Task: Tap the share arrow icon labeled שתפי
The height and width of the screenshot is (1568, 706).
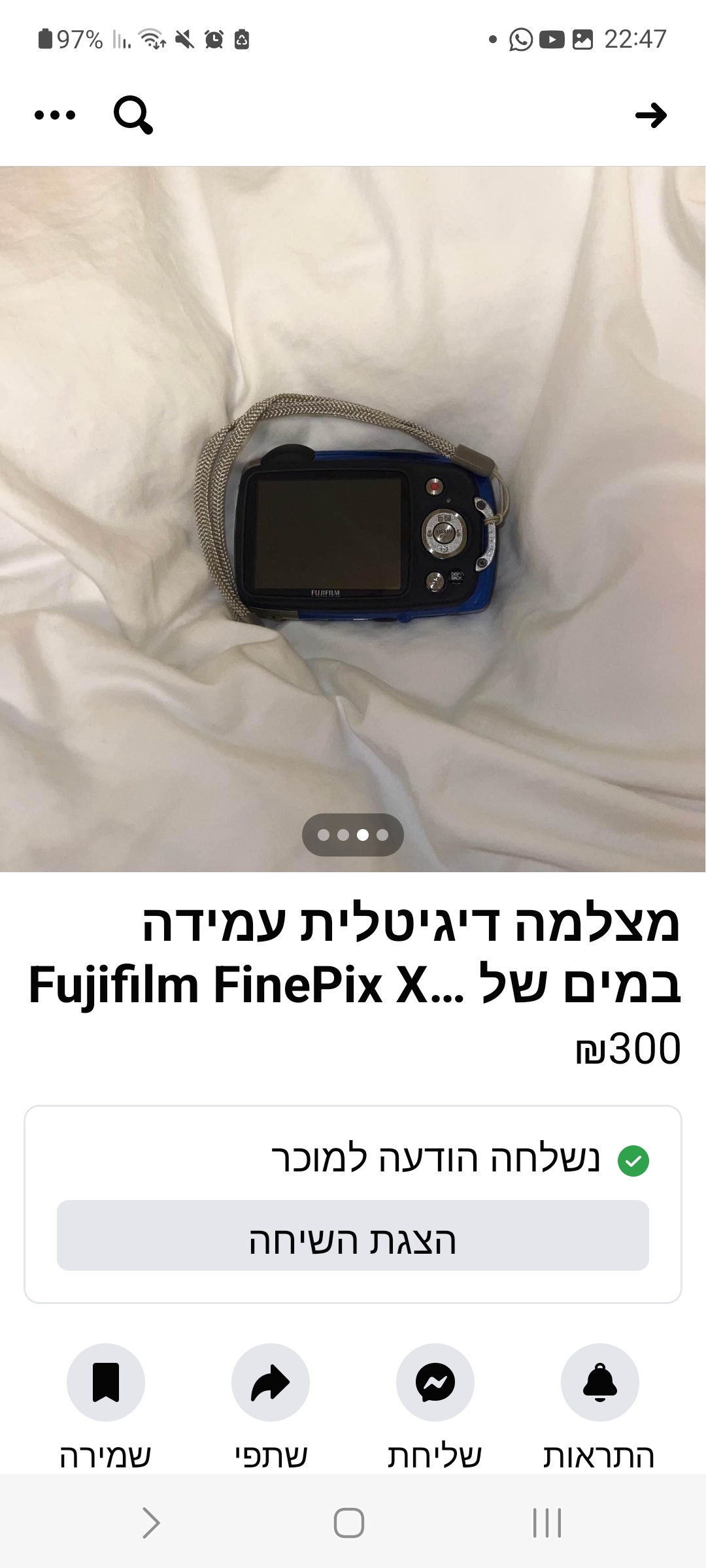Action: pos(270,1382)
